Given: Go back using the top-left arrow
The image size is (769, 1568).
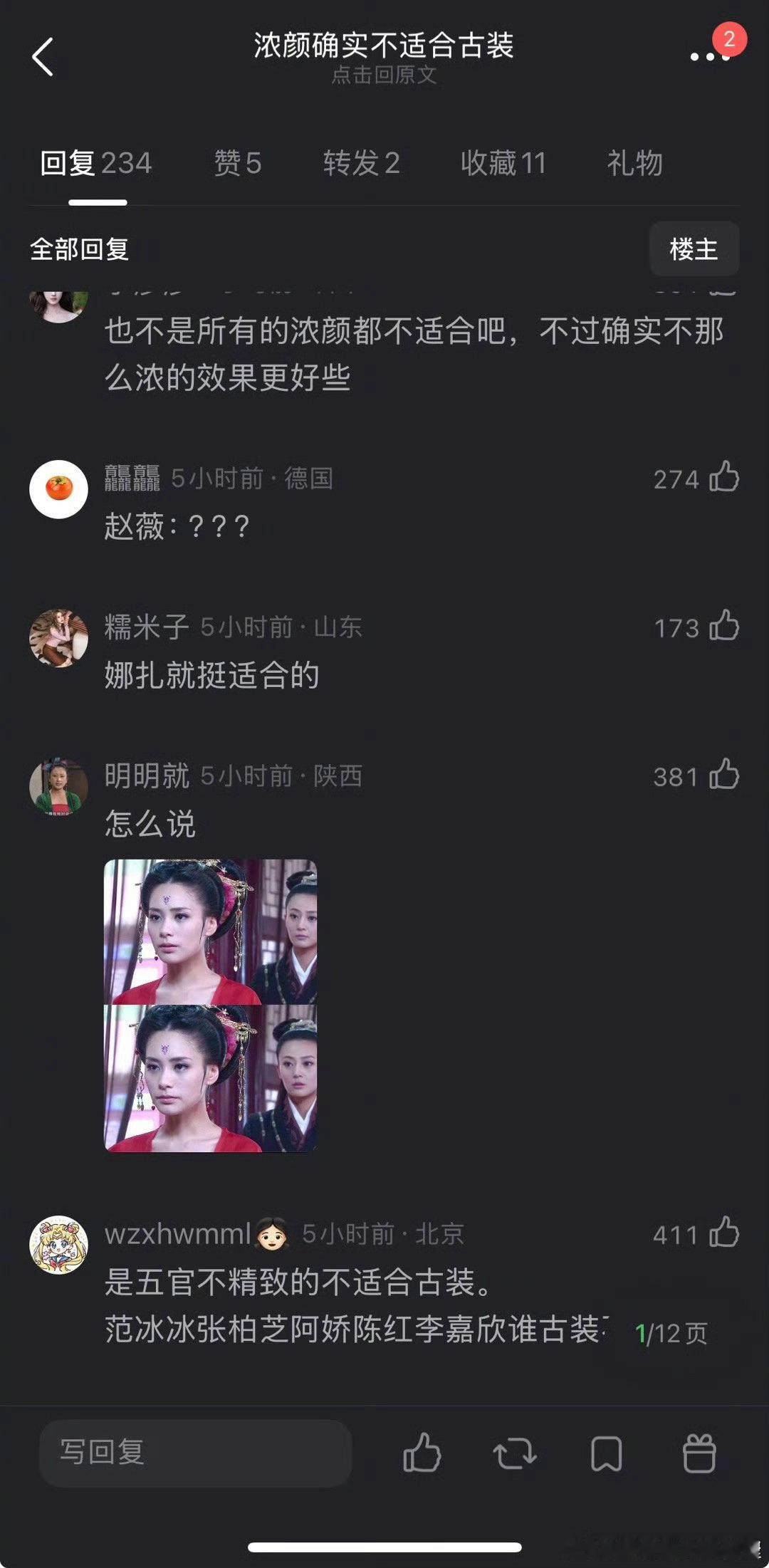Looking at the screenshot, I should tap(43, 57).
